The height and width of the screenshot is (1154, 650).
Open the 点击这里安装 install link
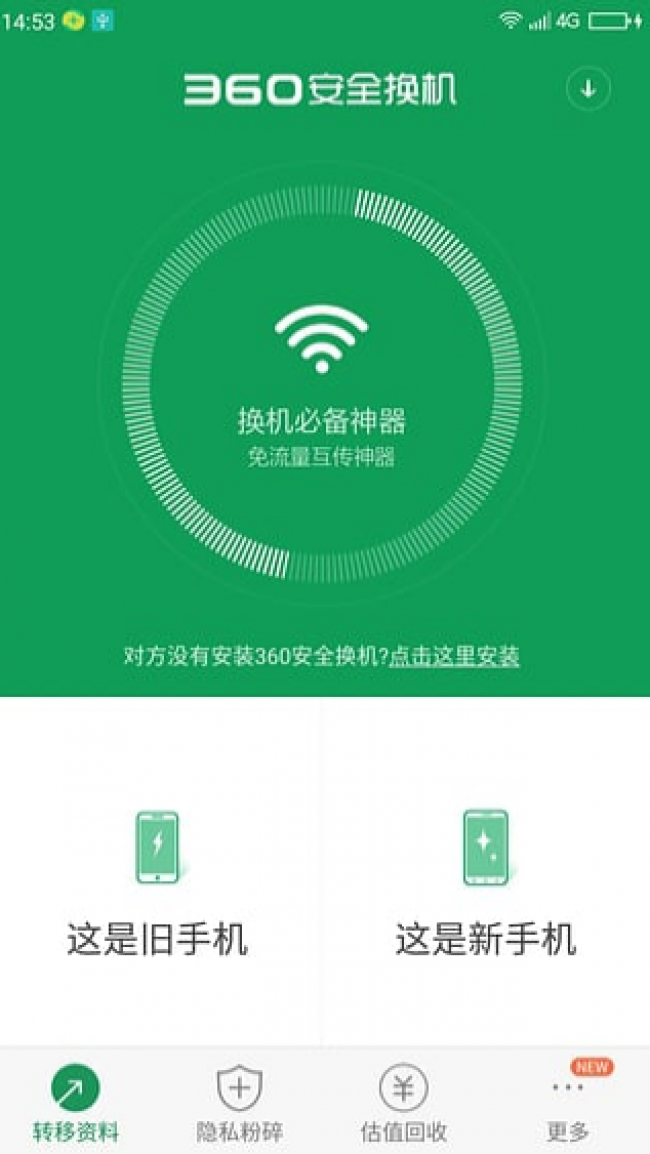click(454, 656)
